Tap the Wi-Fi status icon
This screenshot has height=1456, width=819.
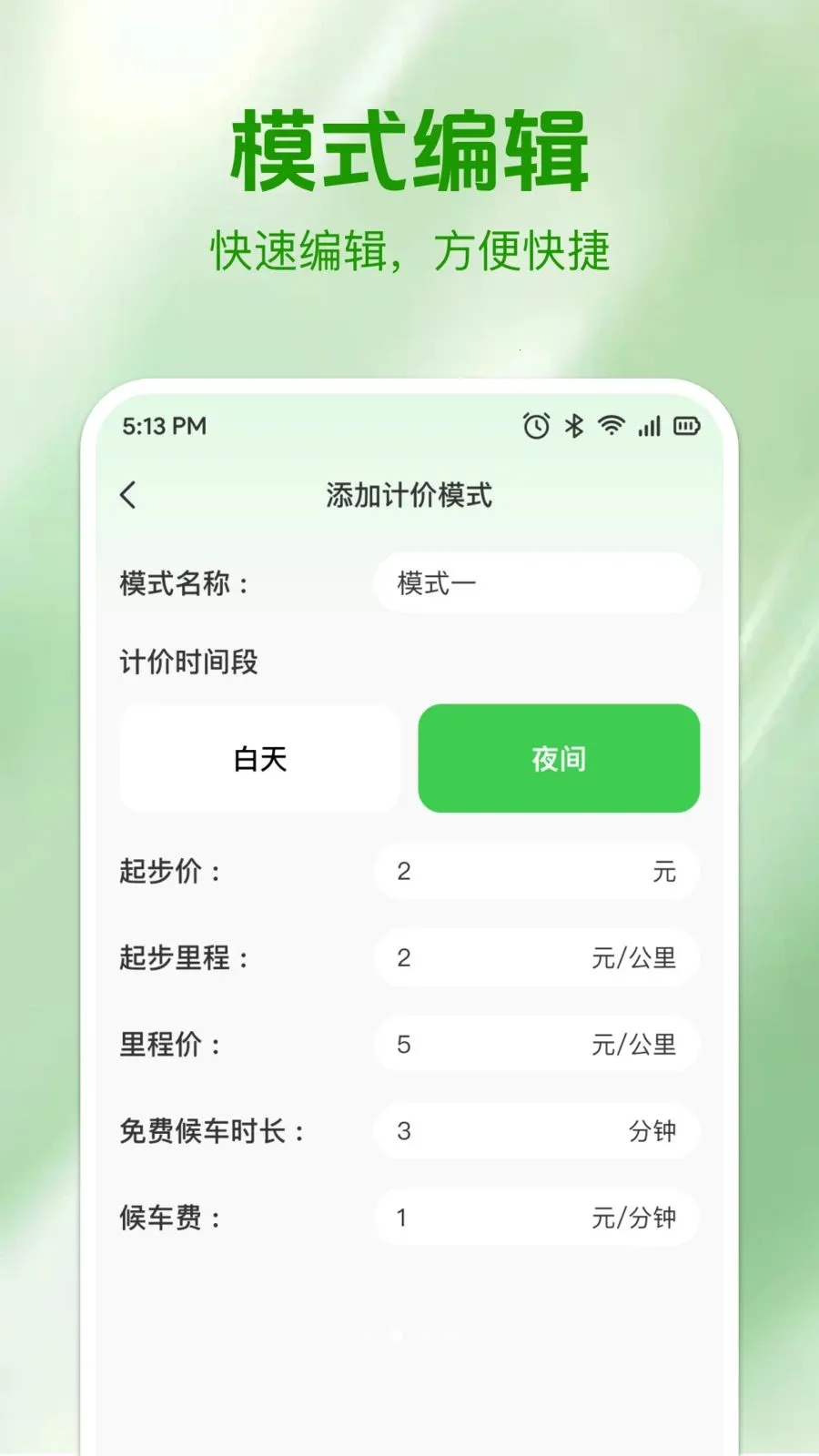609,425
